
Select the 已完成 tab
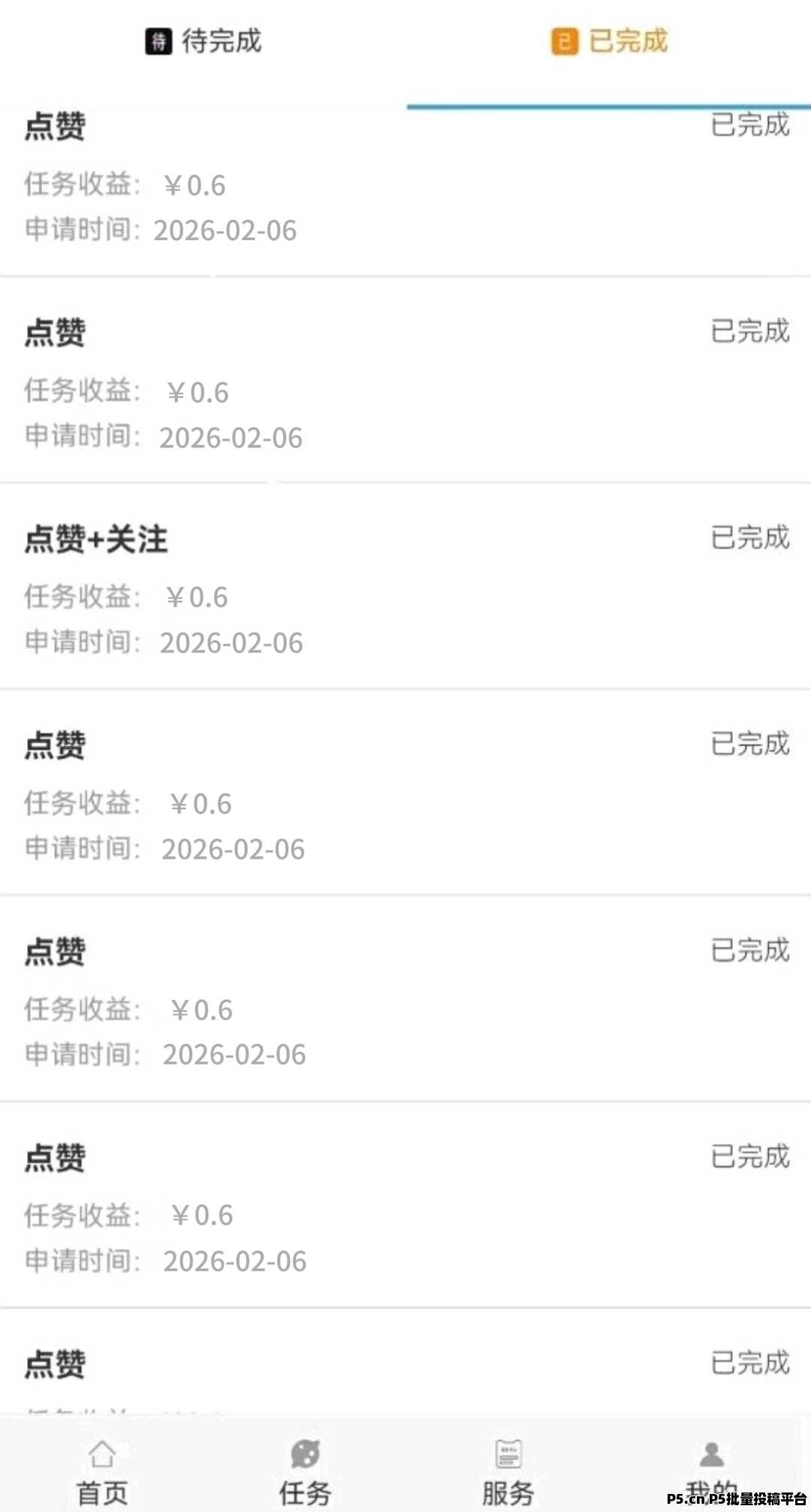point(609,41)
